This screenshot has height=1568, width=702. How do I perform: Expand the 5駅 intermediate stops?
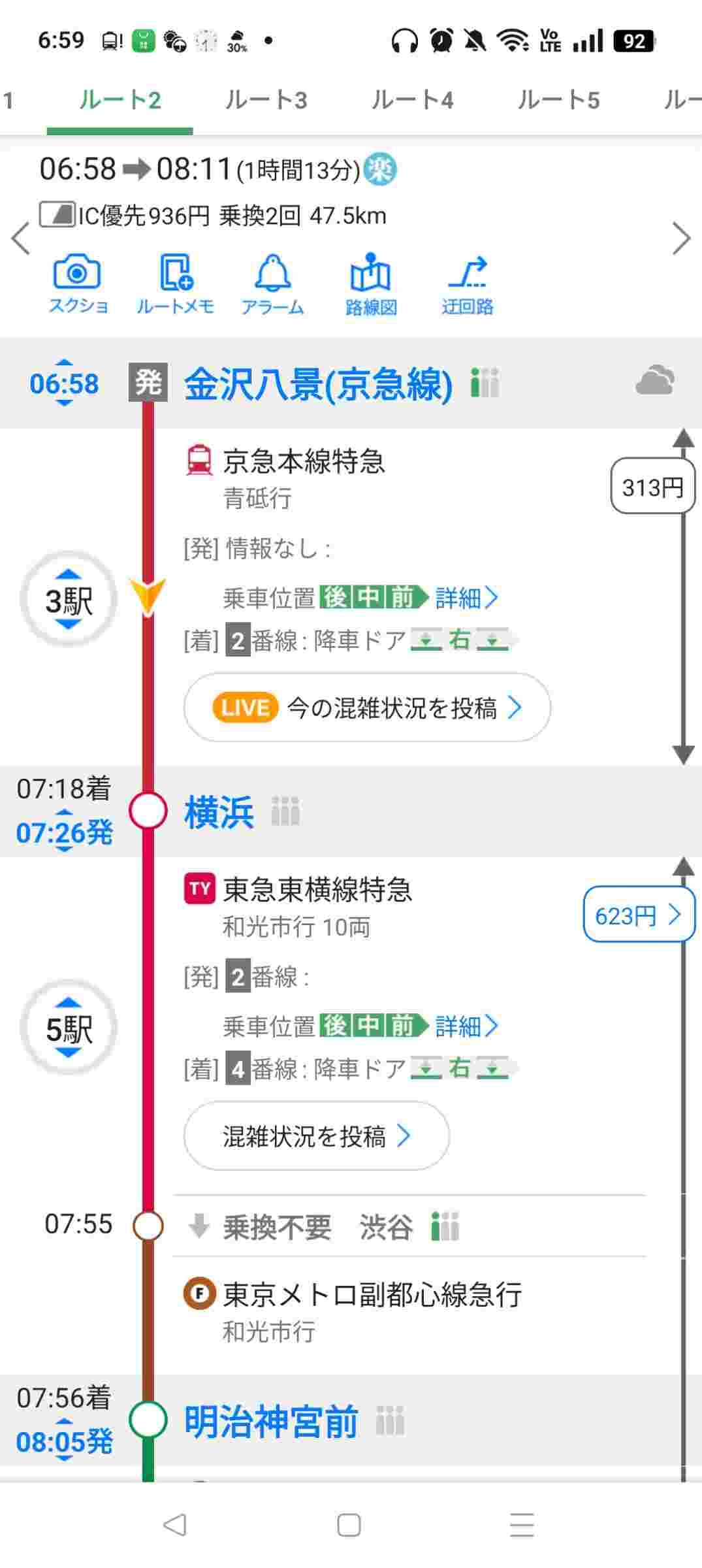69,1028
